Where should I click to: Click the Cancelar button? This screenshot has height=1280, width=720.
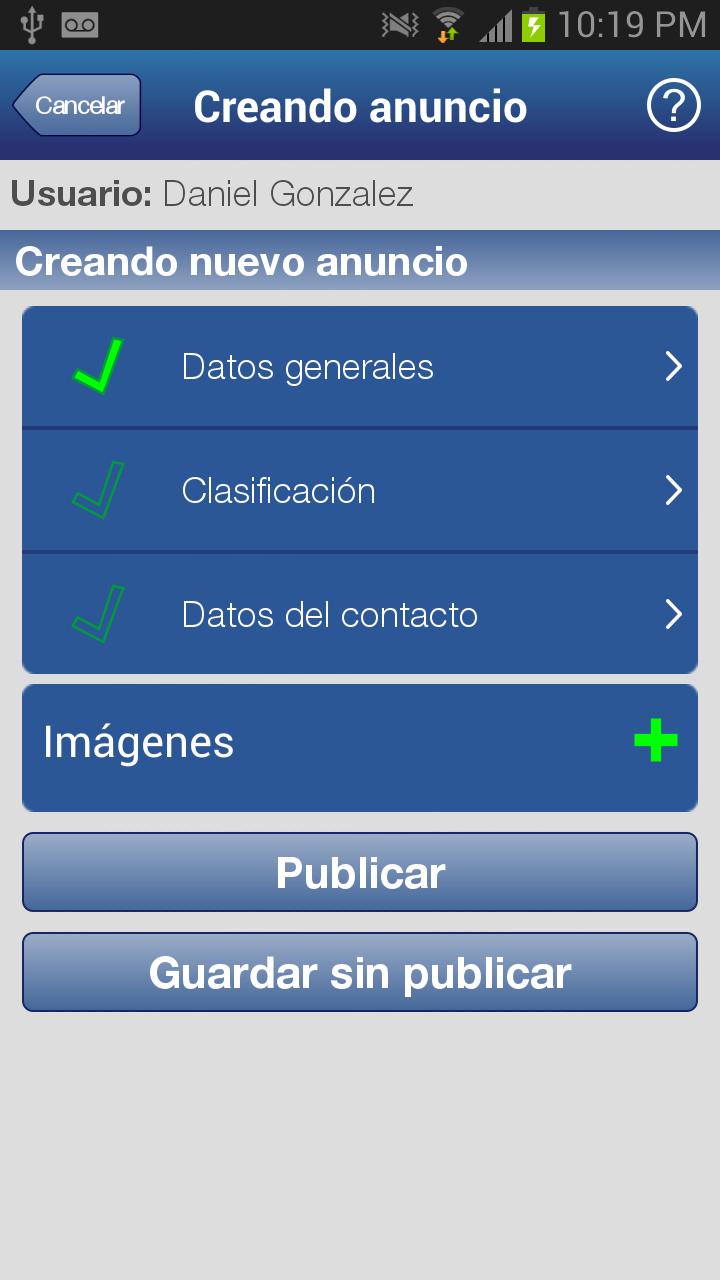[76, 104]
